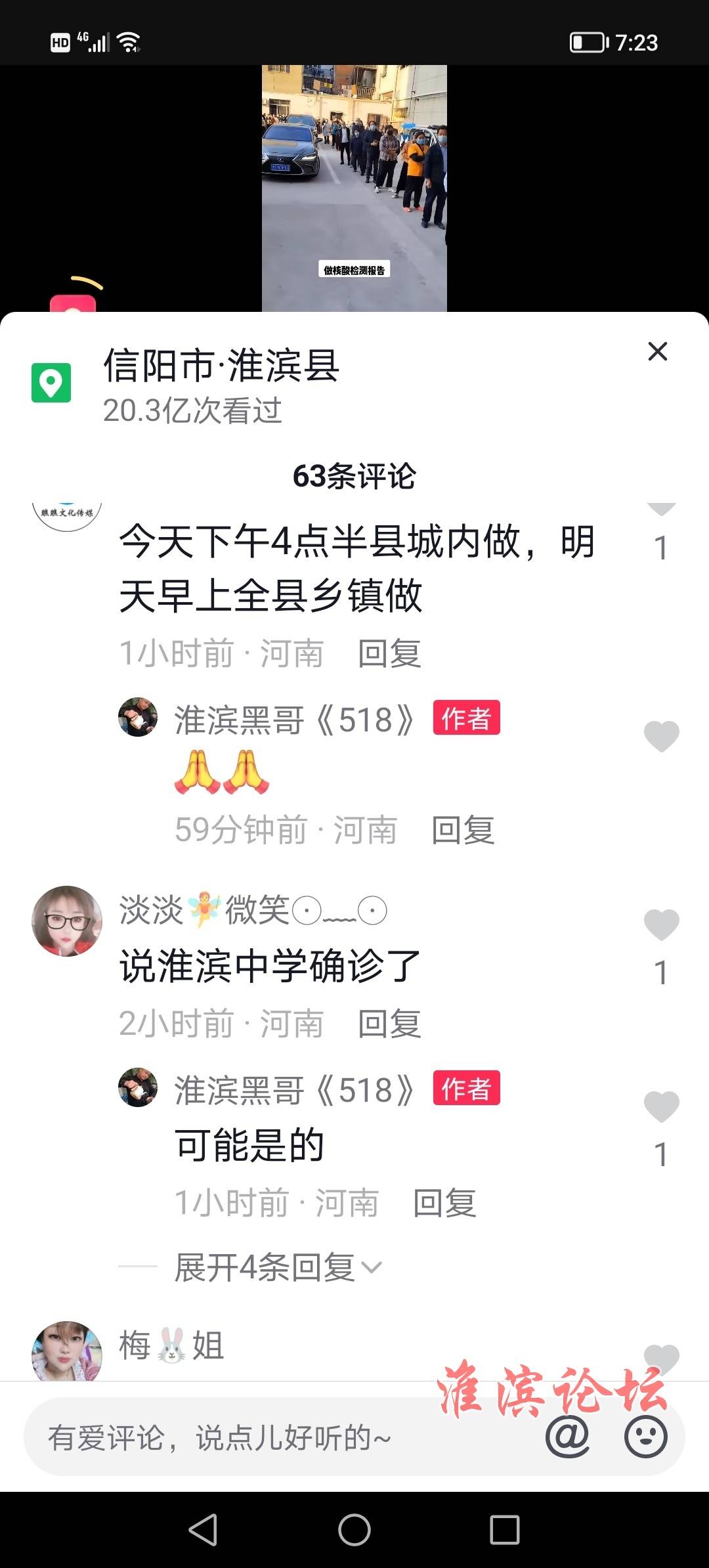Reply to the author's praying-hands comment

(x=463, y=830)
